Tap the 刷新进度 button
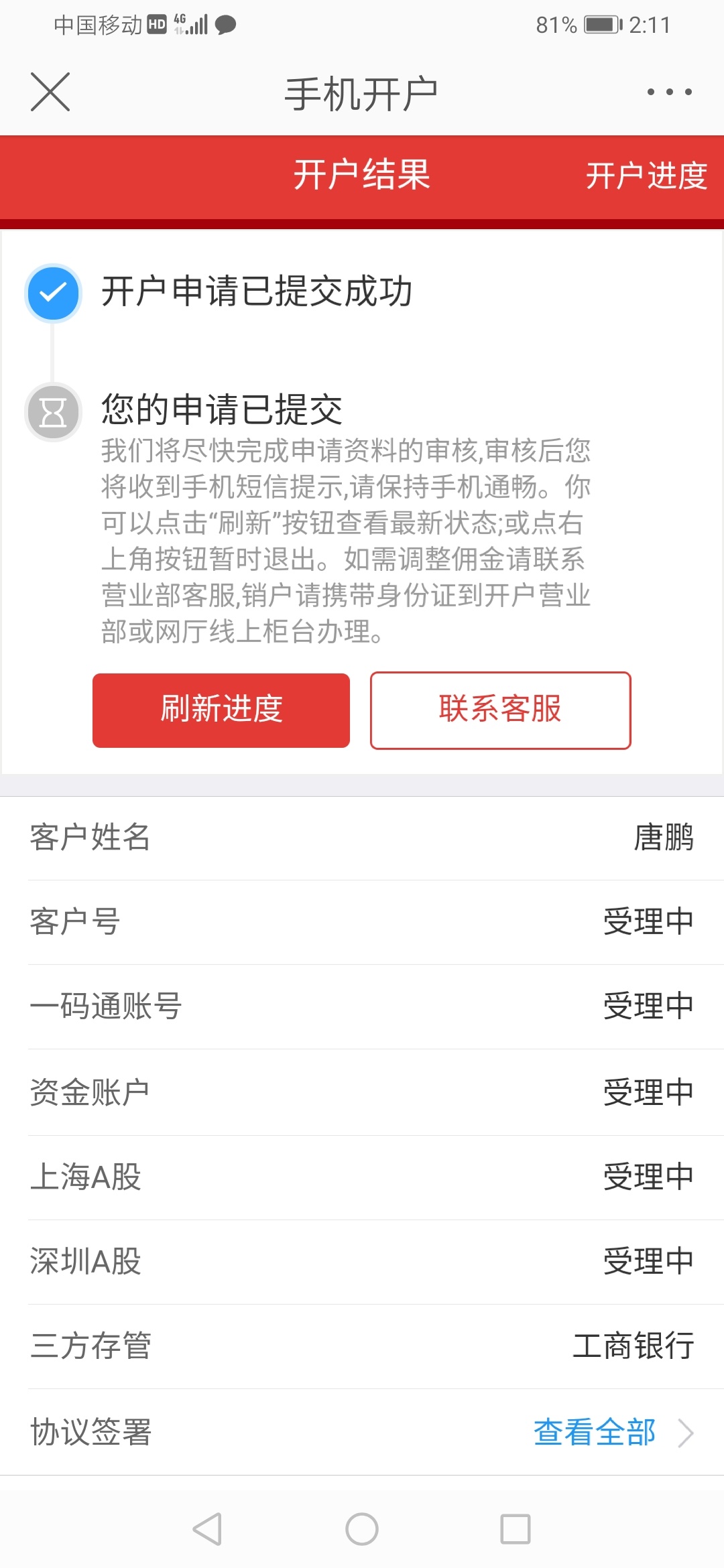Screen dimensions: 724x1568 (221, 710)
